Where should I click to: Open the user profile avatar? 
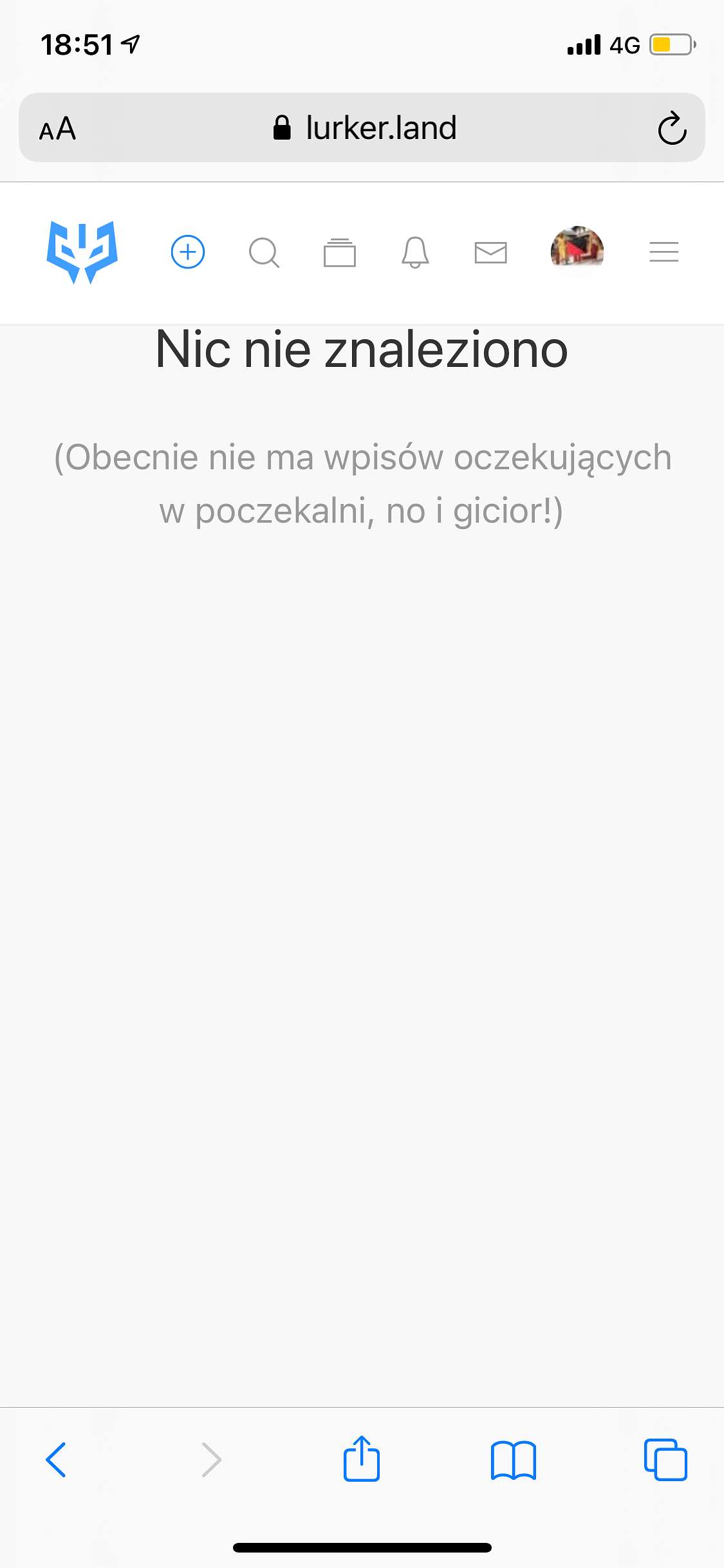click(577, 247)
